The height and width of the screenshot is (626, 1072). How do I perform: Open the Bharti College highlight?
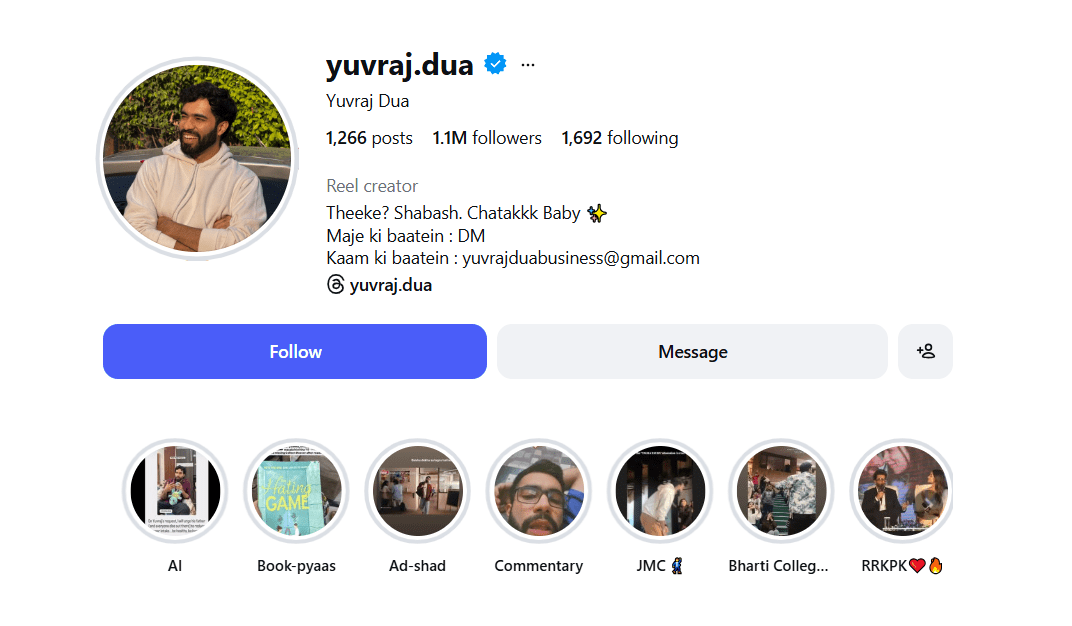tap(780, 491)
